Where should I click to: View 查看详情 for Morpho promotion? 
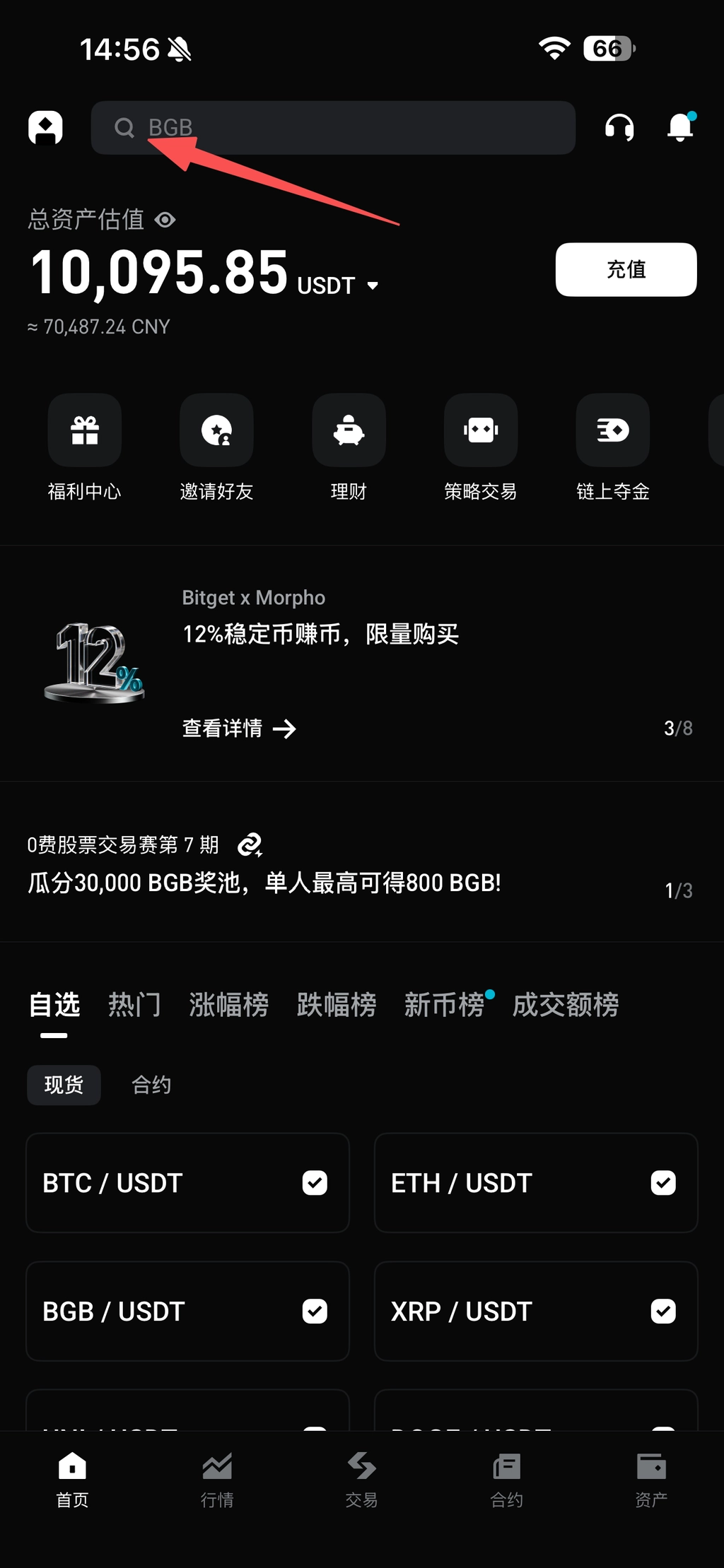239,729
